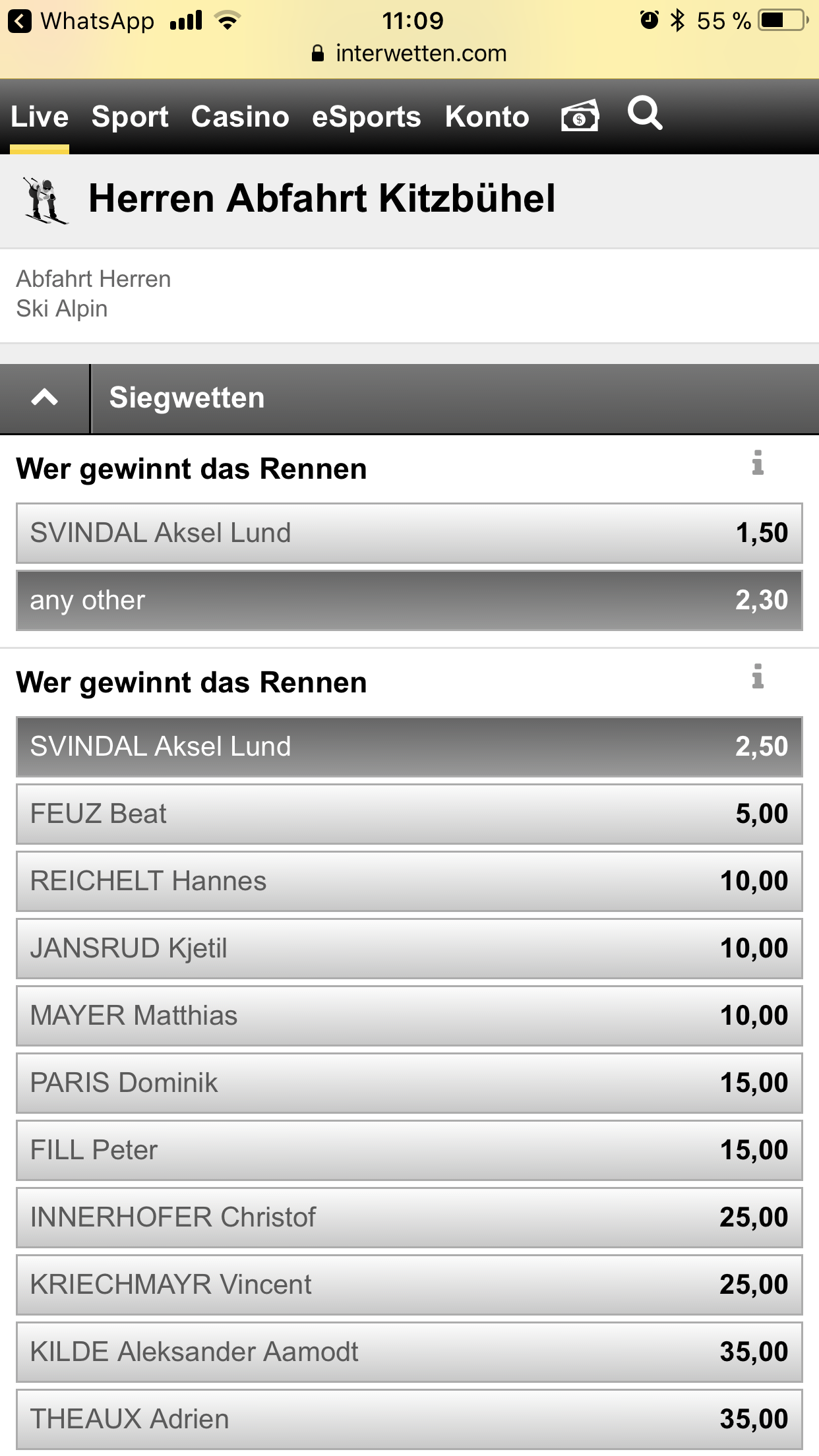Collapse the Siegwetten section

(45, 398)
